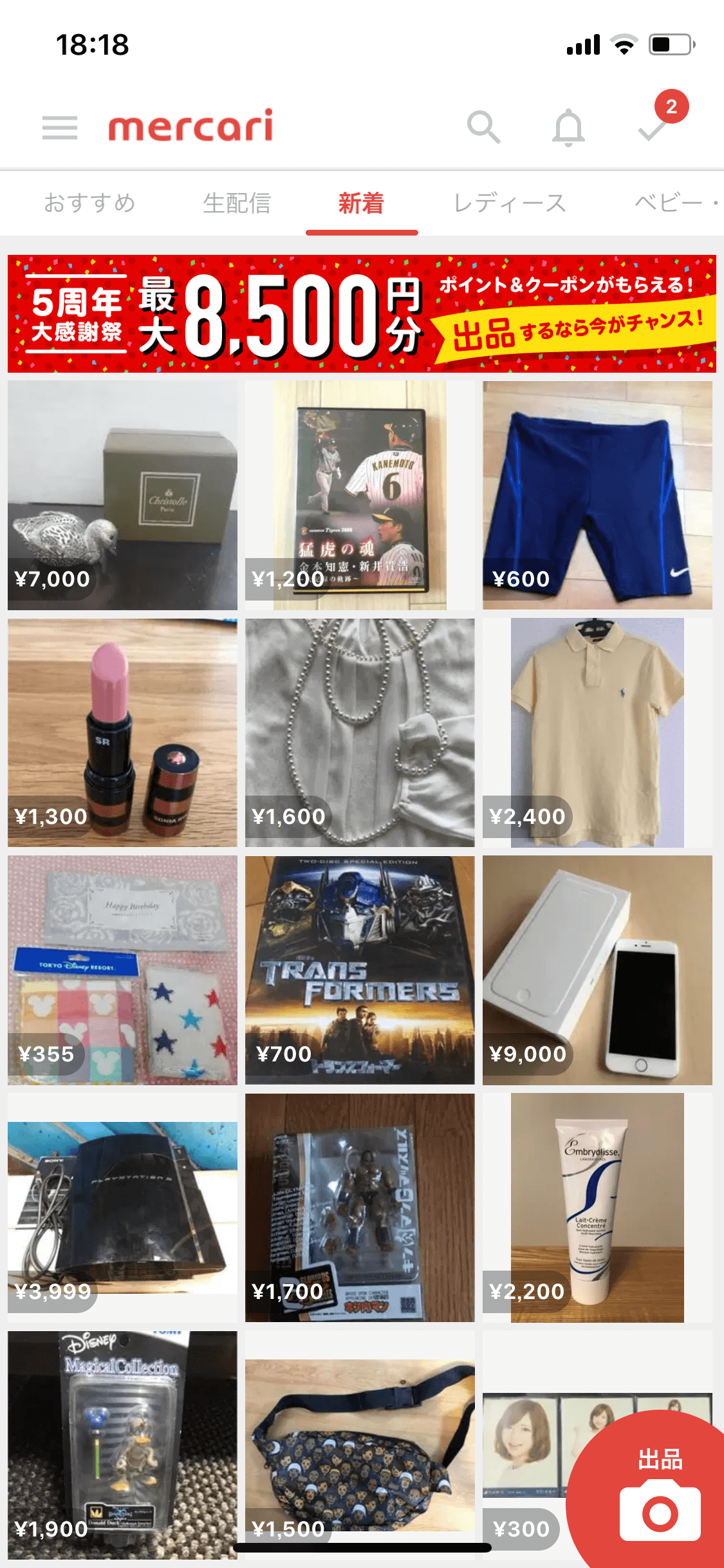Open the ¥2,400 yellow polo shirt listing
724x1568 pixels.
coord(597,733)
